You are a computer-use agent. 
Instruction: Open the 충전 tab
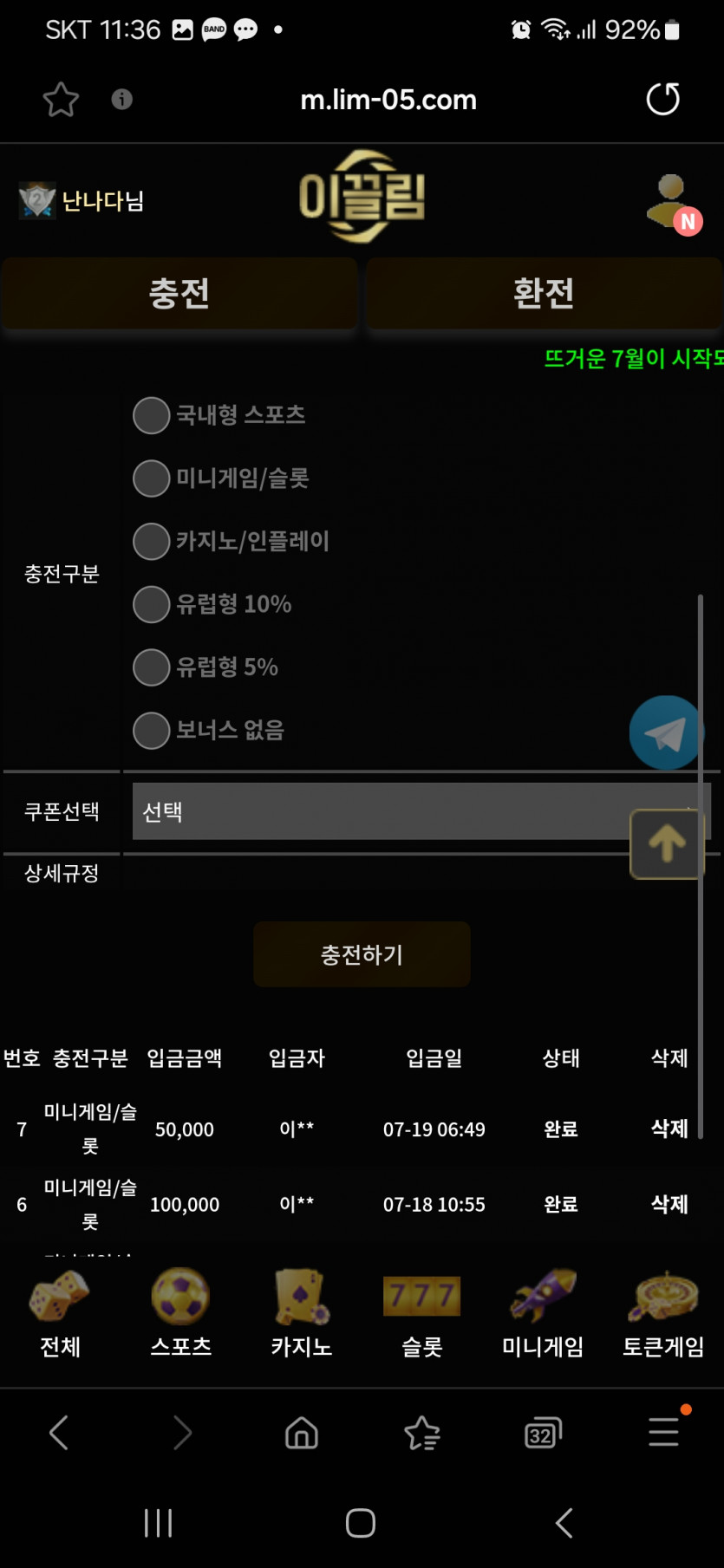[179, 293]
